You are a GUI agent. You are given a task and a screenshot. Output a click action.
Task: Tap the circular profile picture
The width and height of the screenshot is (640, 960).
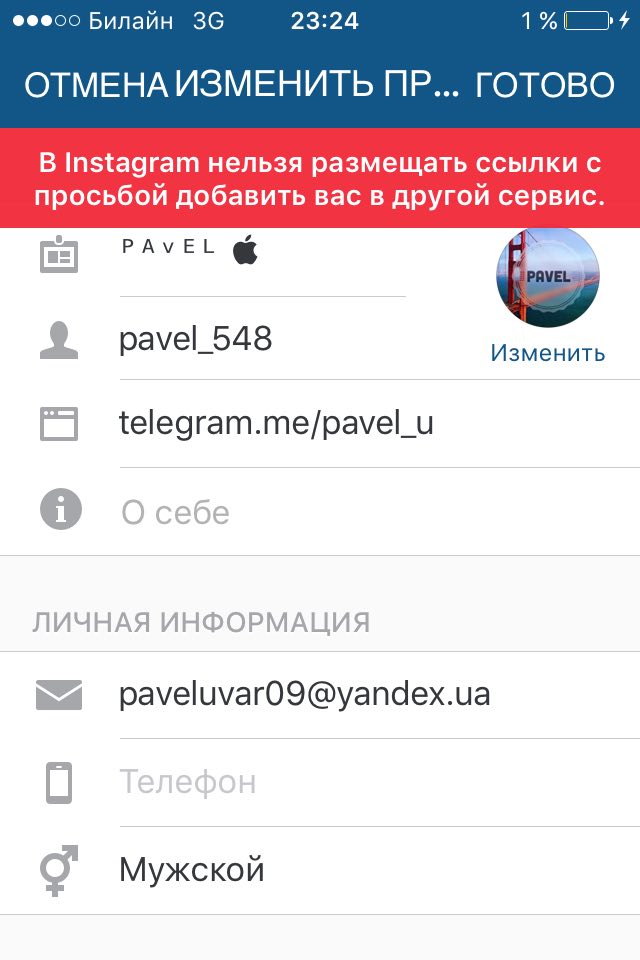[547, 279]
